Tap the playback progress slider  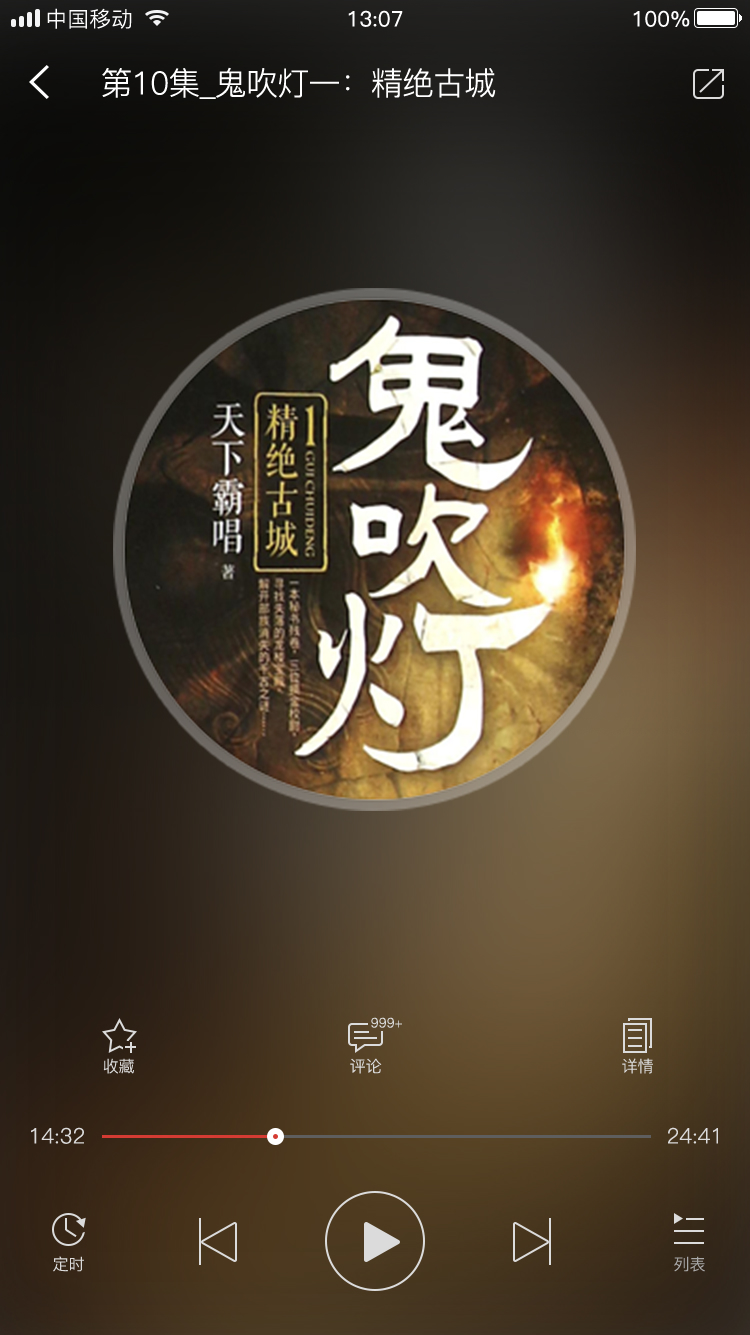coord(376,1136)
